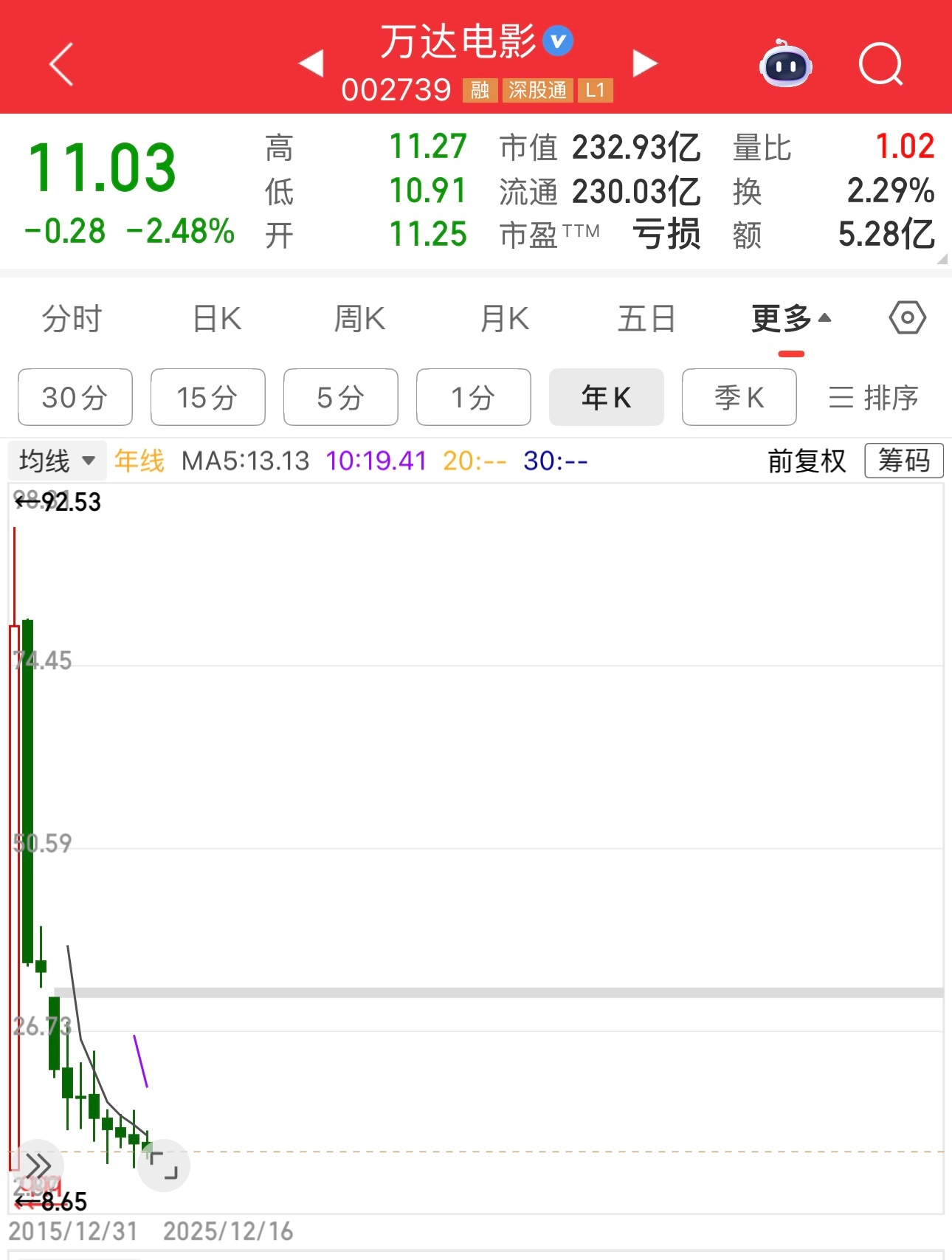The image size is (952, 1260).
Task: Select the 1分 interval button
Action: 473,397
